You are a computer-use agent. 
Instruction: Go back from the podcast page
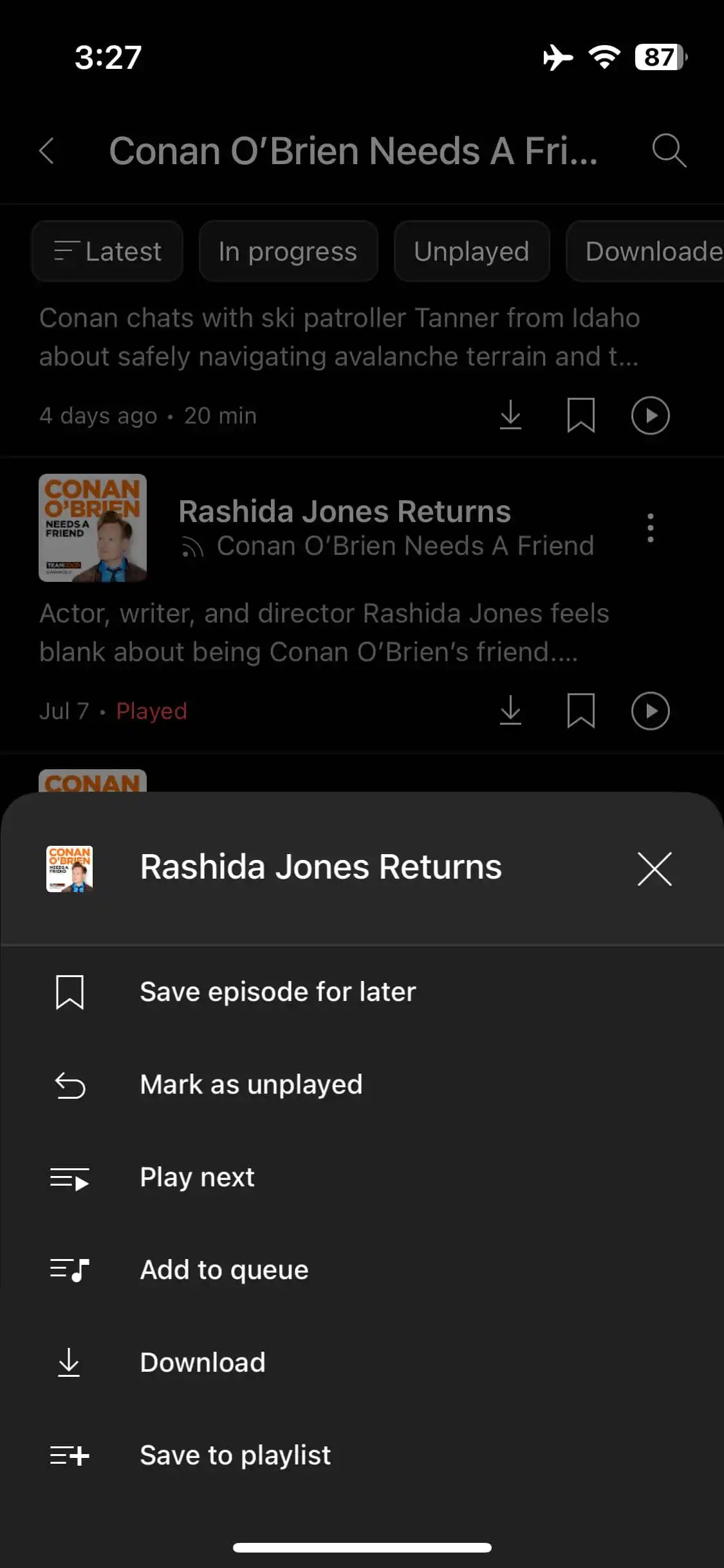tap(46, 151)
